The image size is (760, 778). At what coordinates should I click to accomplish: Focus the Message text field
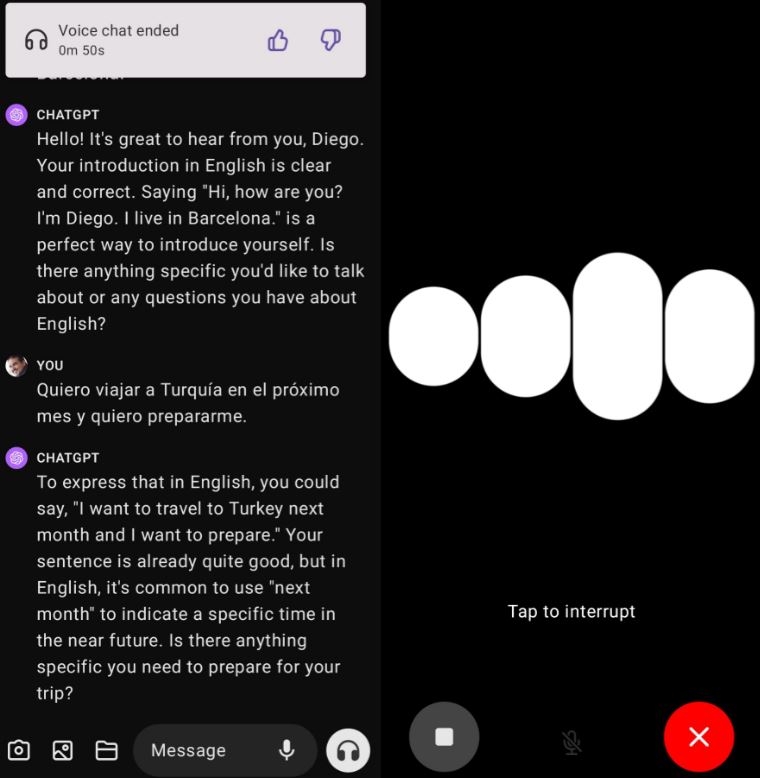(200, 750)
